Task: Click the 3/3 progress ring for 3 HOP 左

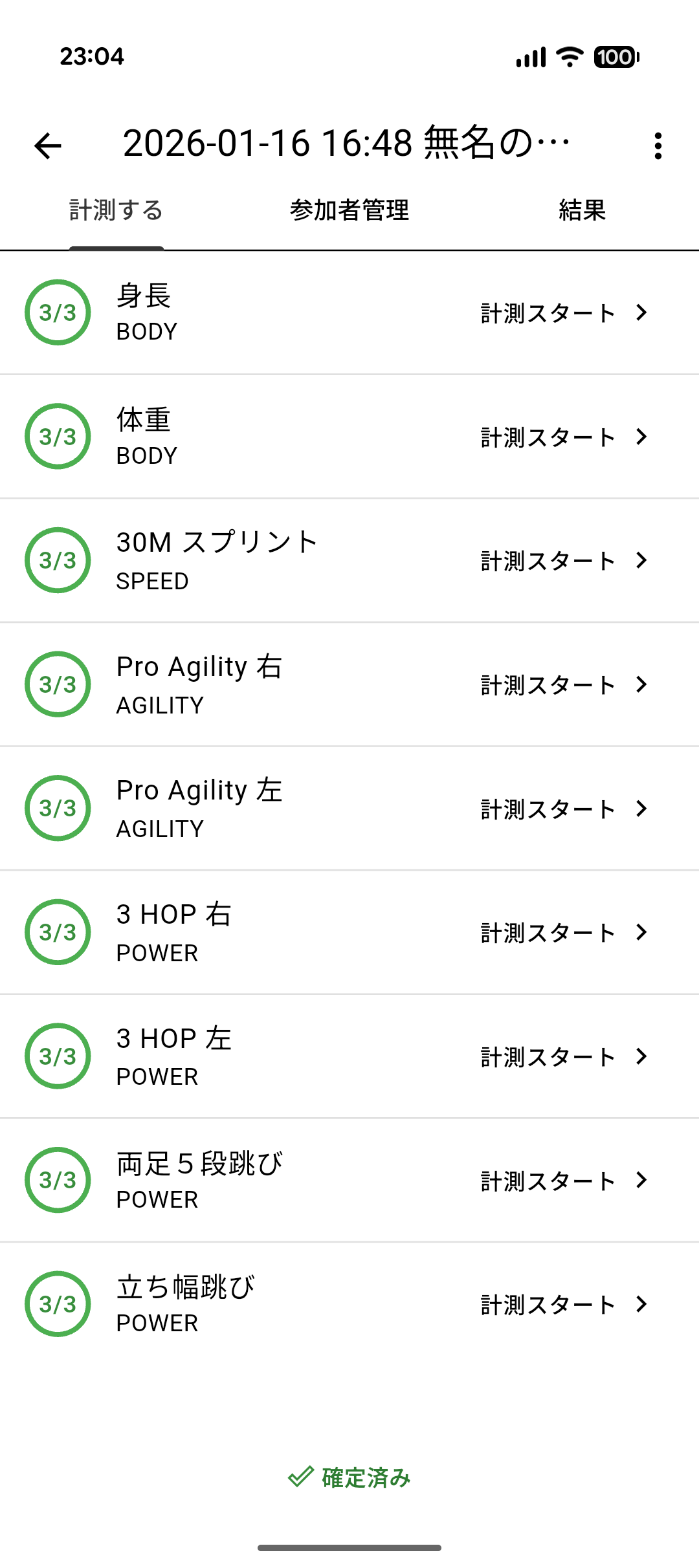Action: [58, 1056]
